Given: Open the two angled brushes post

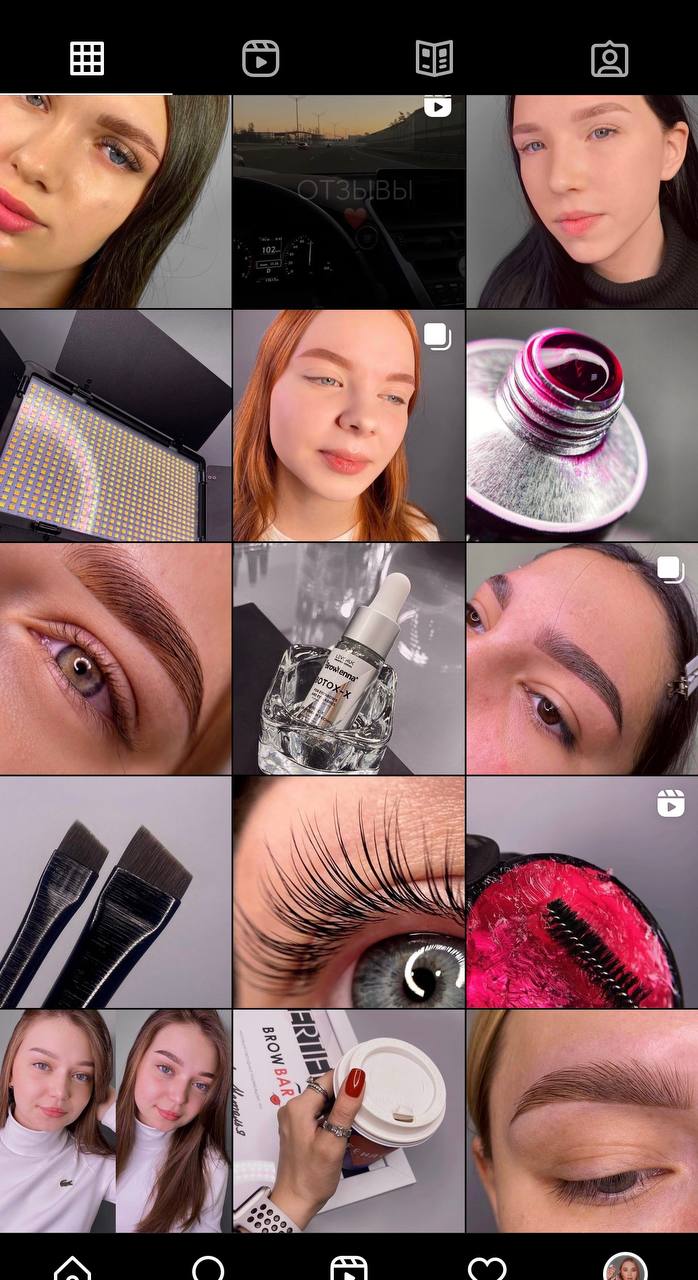Looking at the screenshot, I should click(115, 892).
